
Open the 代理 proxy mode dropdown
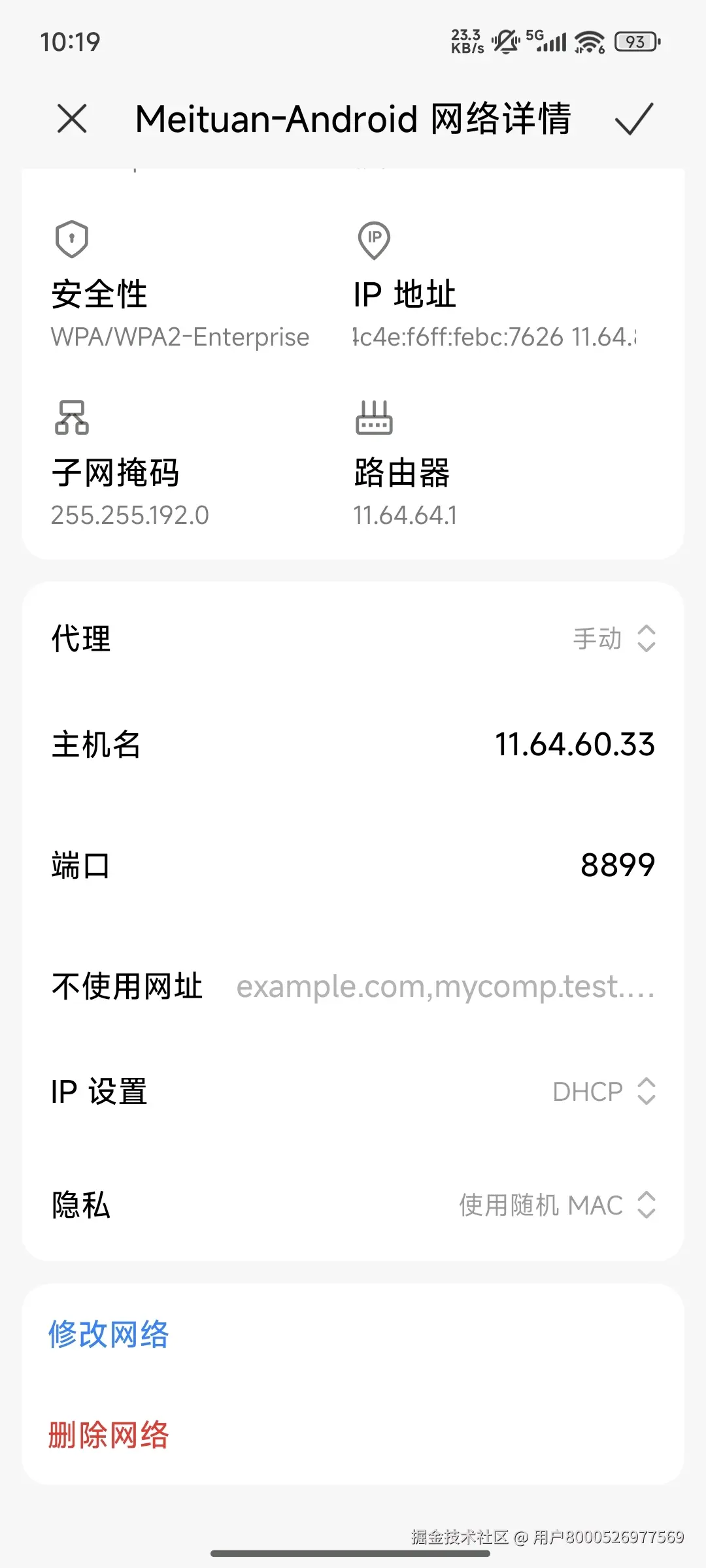[x=613, y=638]
